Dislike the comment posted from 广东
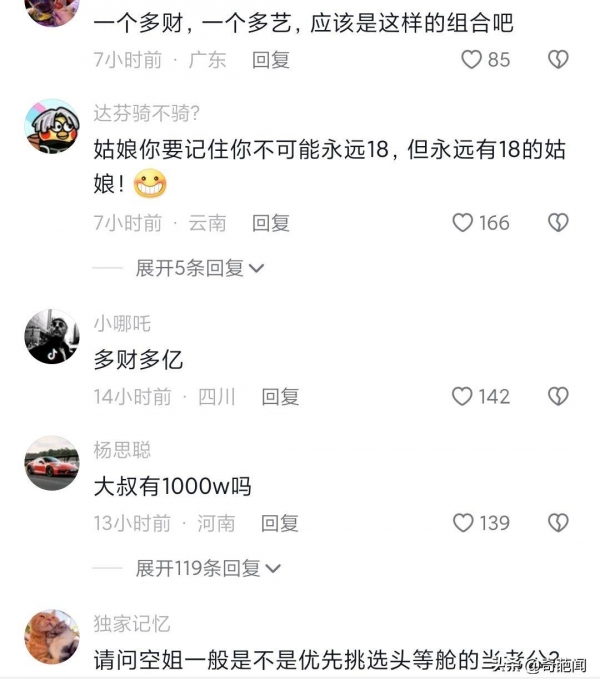This screenshot has height=686, width=600. [558, 60]
